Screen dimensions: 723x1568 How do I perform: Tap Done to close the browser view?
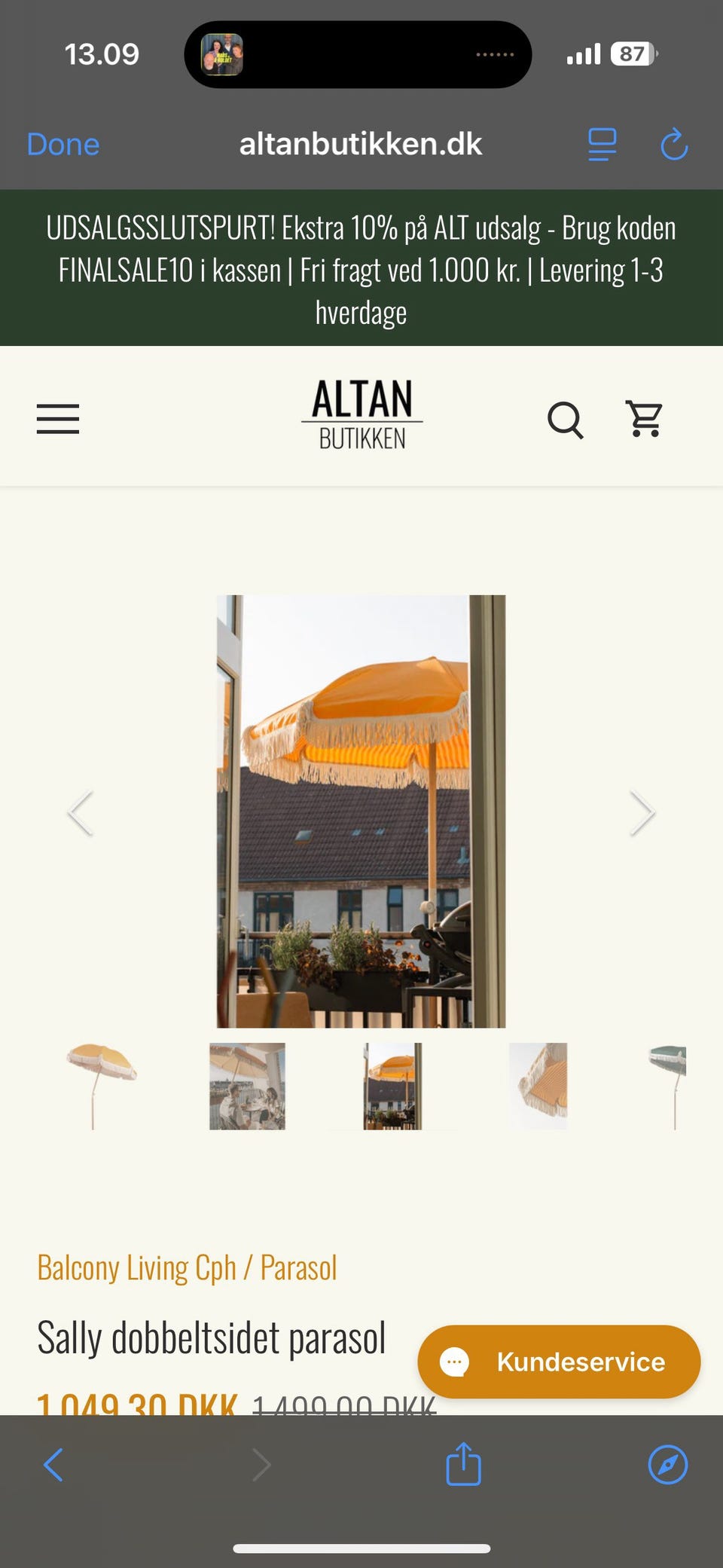point(63,144)
